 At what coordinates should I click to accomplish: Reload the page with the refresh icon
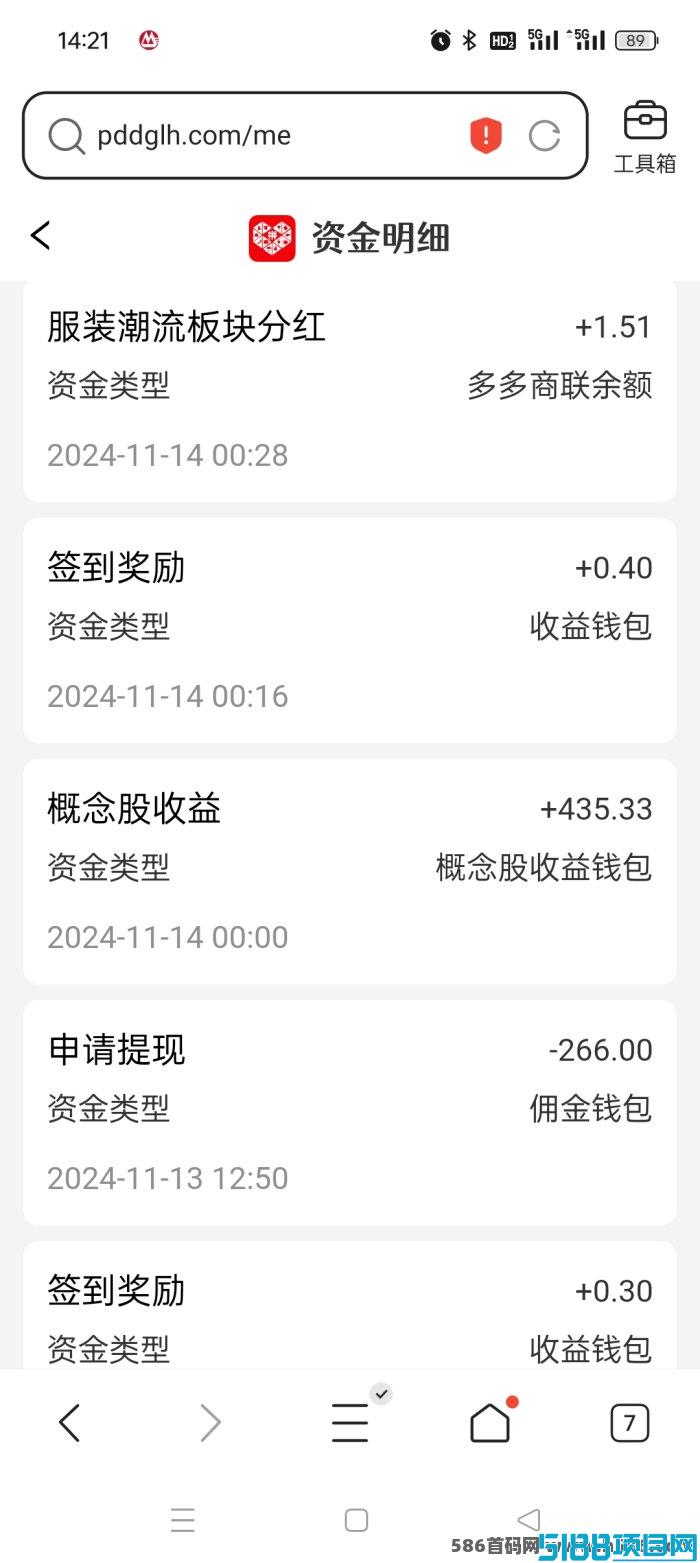(x=544, y=136)
